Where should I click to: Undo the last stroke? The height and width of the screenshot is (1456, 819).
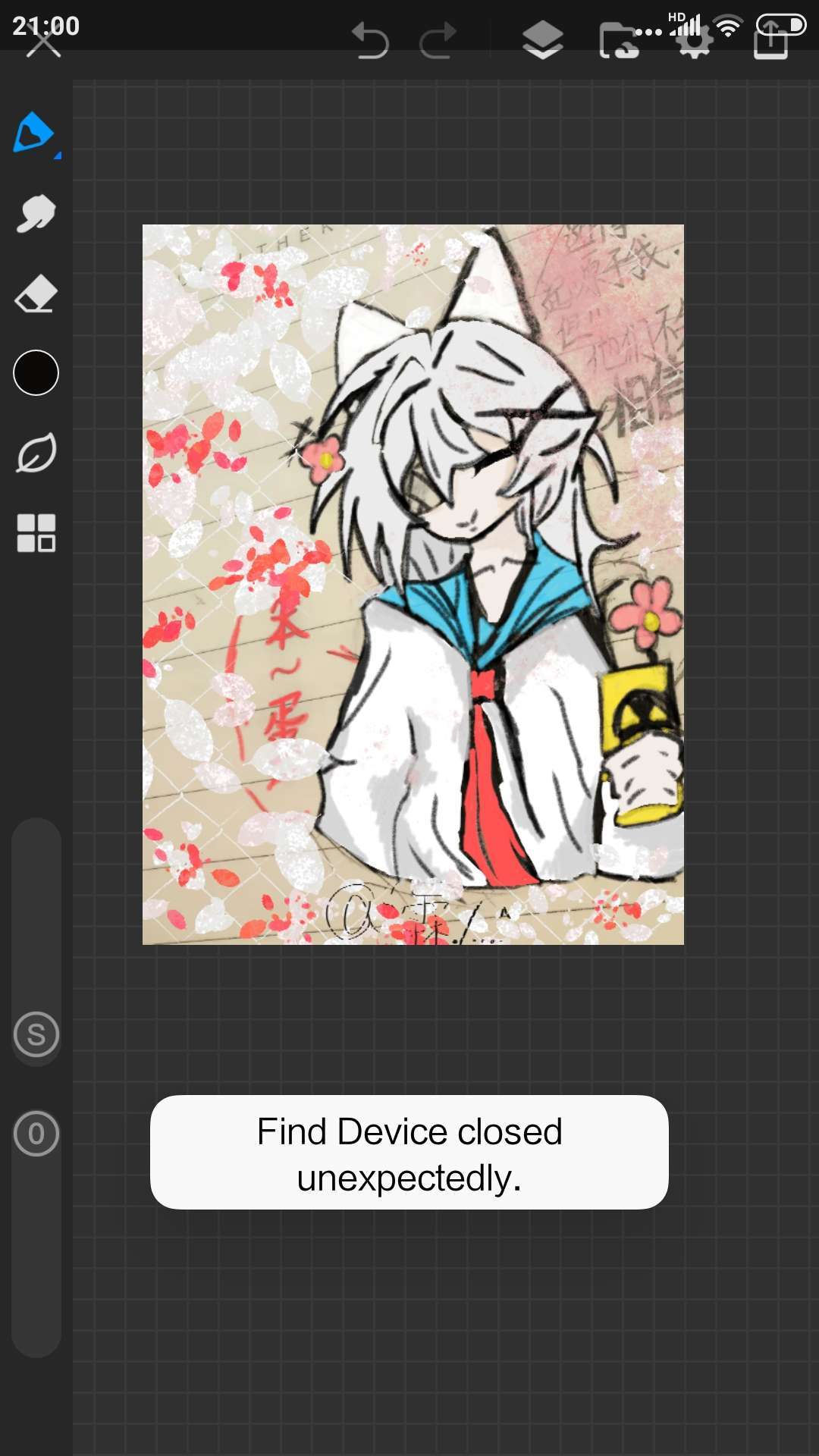pyautogui.click(x=370, y=41)
